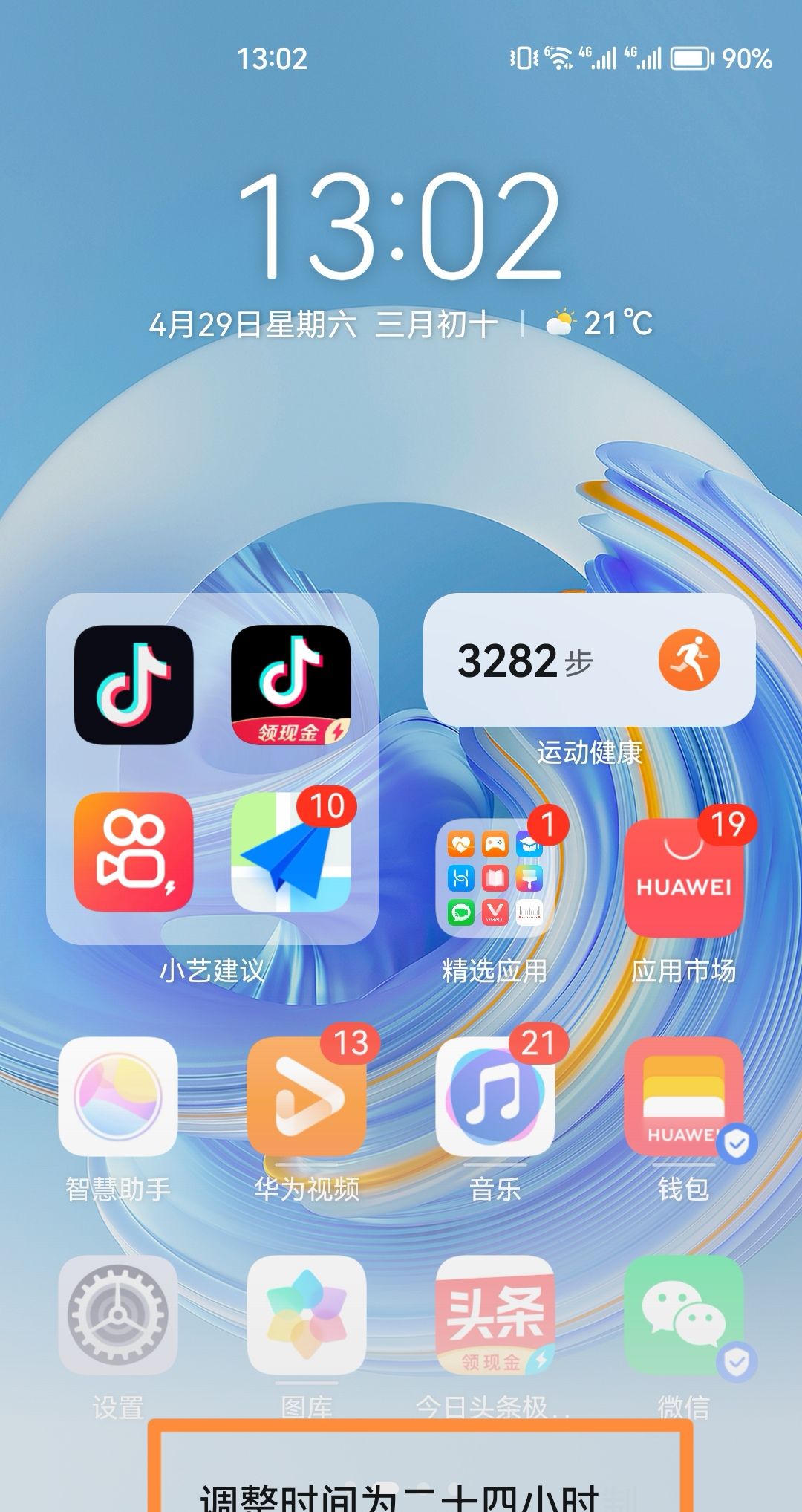The image size is (802, 1512).
Task: Open the maps app with 10 badge
Action: pos(291,851)
